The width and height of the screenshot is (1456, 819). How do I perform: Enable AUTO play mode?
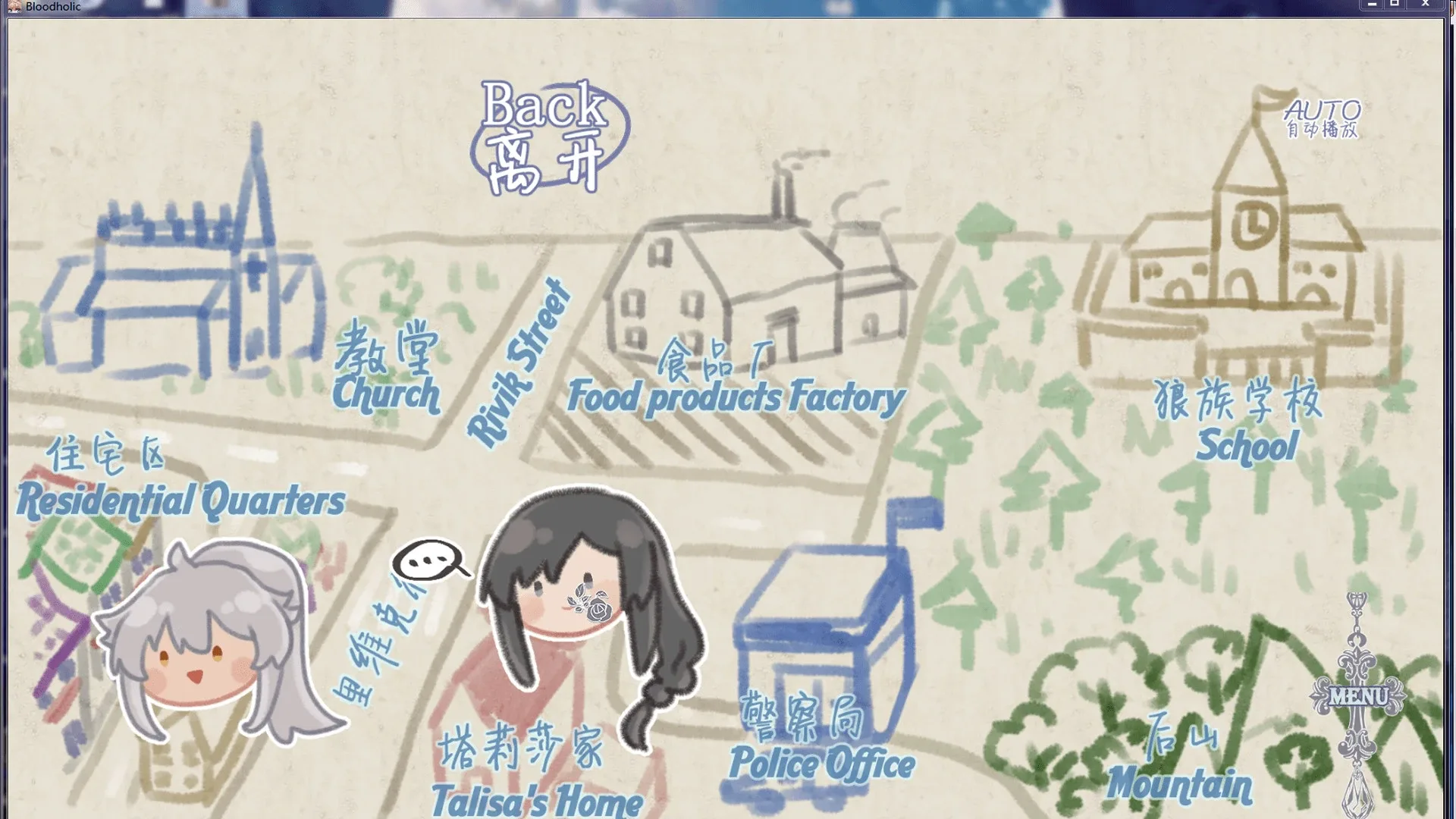[x=1323, y=118]
